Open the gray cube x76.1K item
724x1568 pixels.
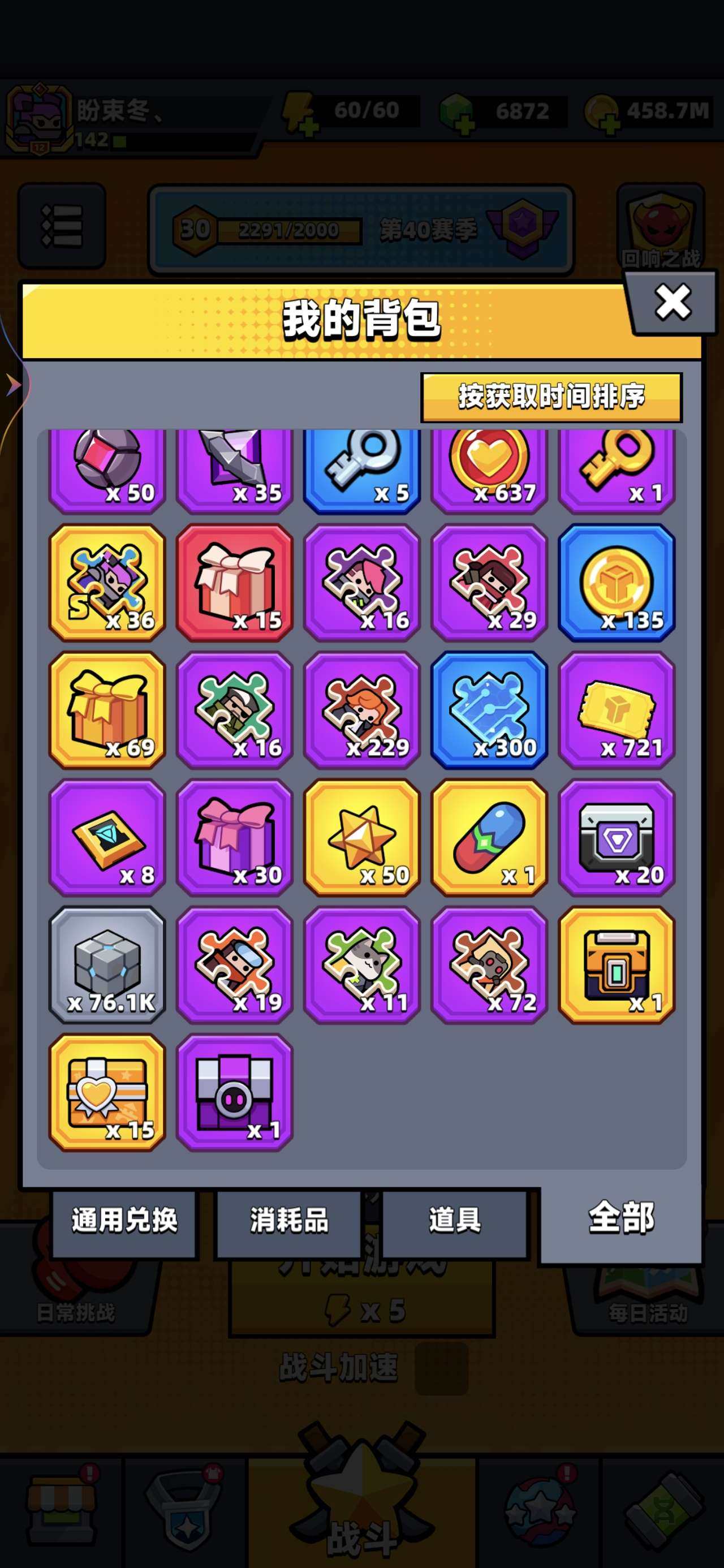point(107,964)
